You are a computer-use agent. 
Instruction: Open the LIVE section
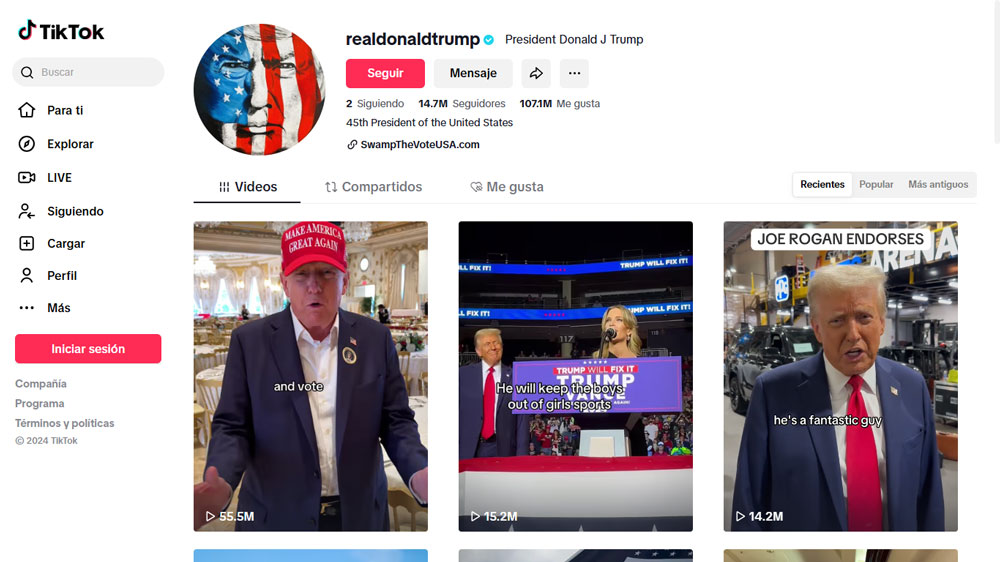tap(59, 177)
